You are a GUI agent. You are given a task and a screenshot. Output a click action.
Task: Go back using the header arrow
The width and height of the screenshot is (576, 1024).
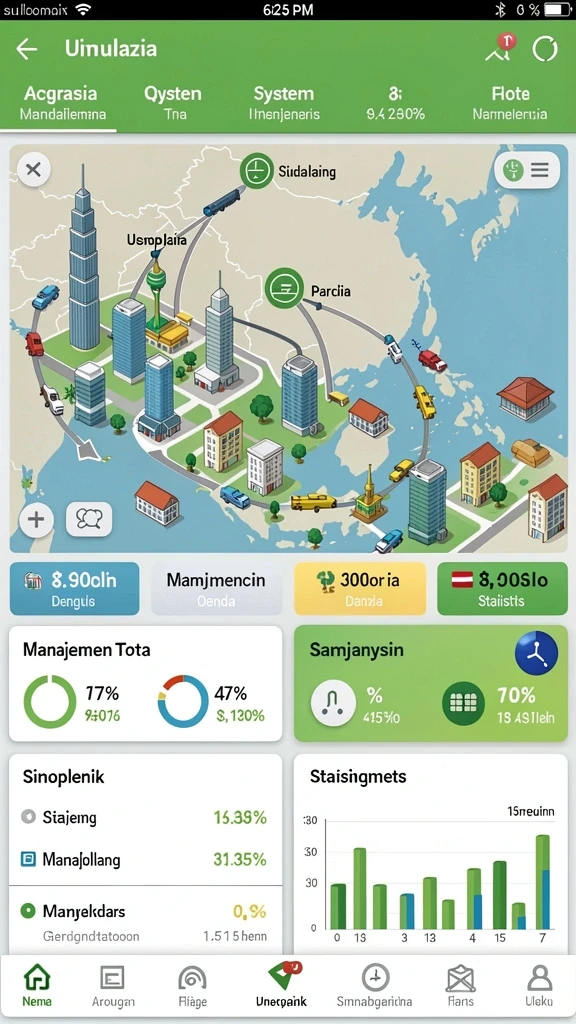pos(26,49)
